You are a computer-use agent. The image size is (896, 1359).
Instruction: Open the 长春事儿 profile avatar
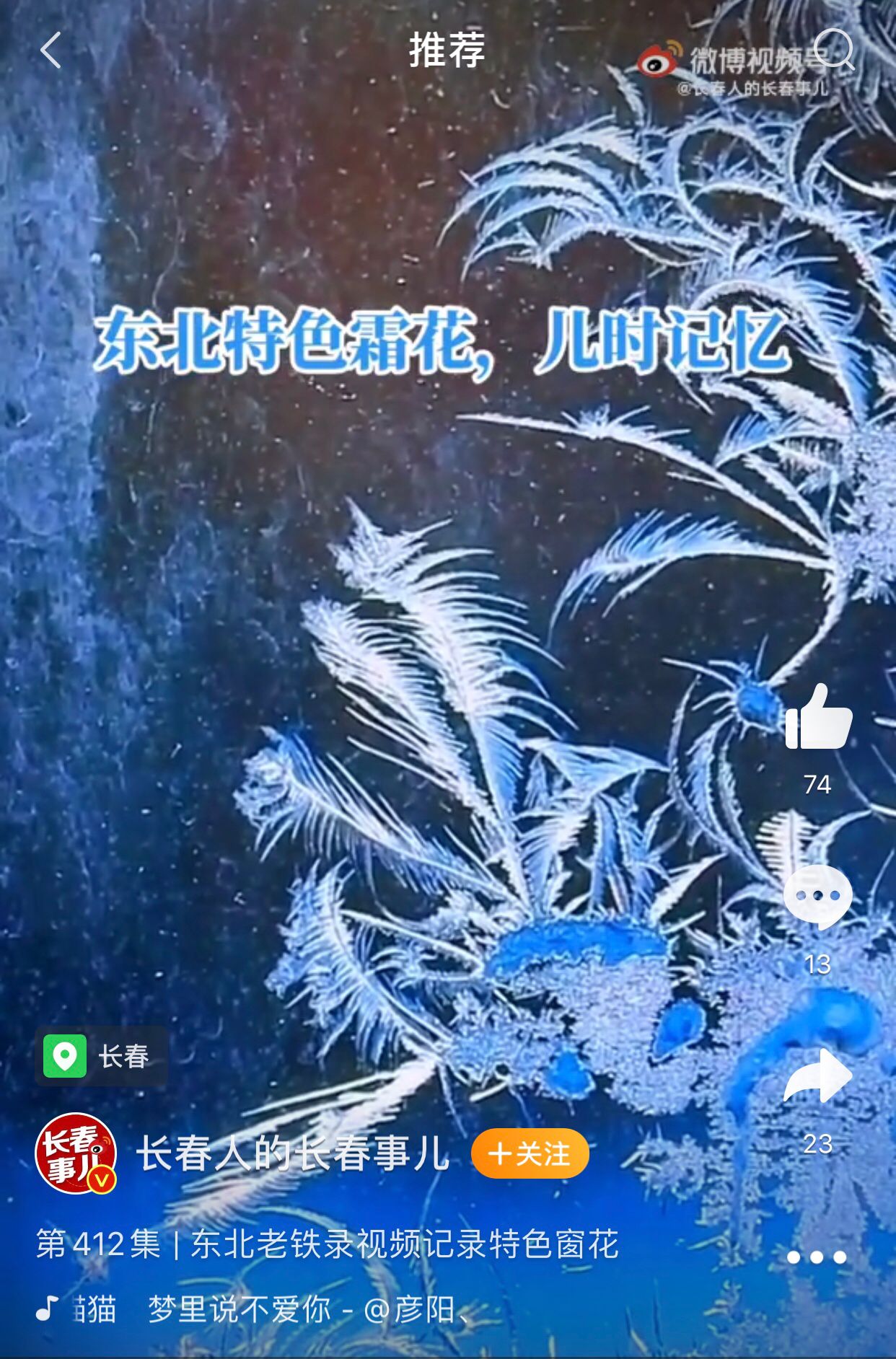click(x=76, y=1153)
